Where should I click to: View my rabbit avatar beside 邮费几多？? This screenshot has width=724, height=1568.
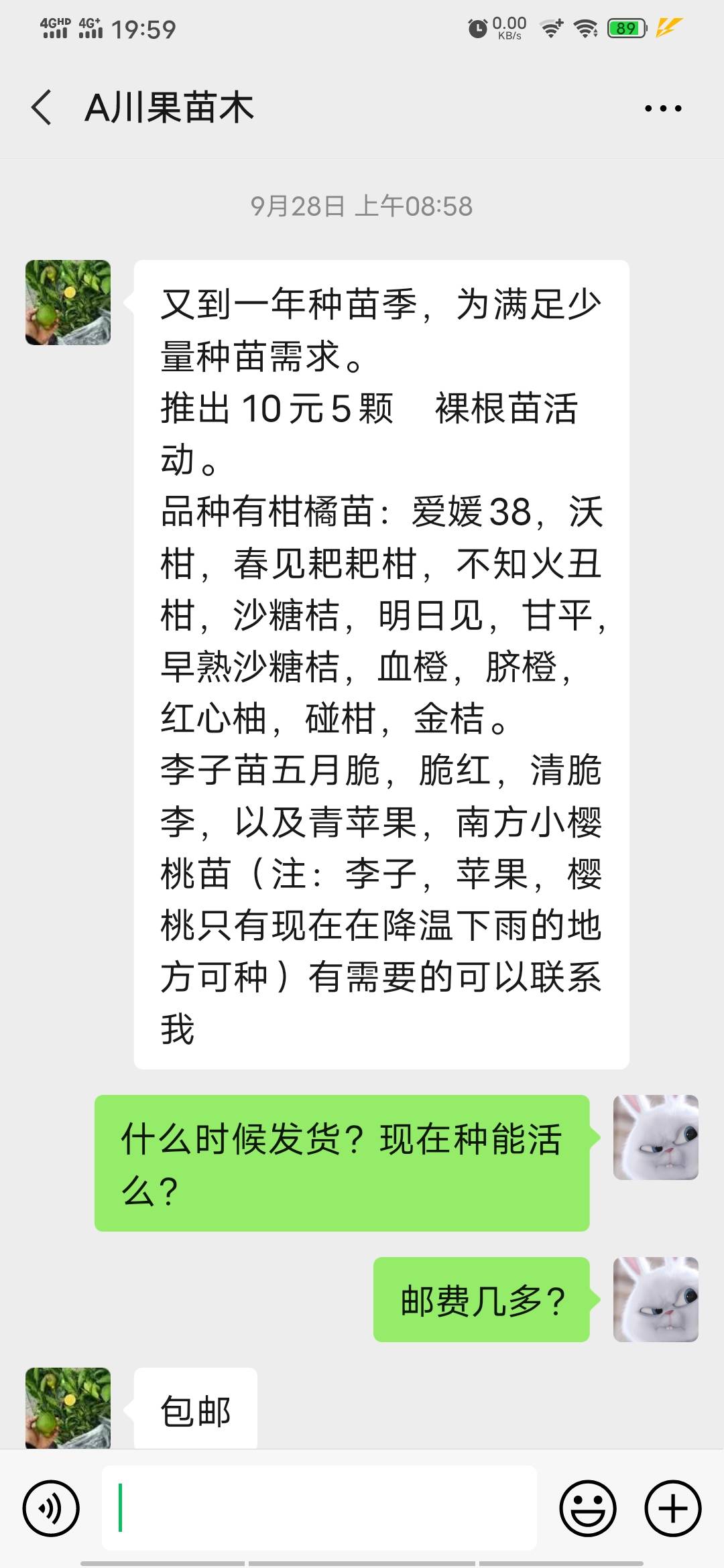[x=656, y=1299]
